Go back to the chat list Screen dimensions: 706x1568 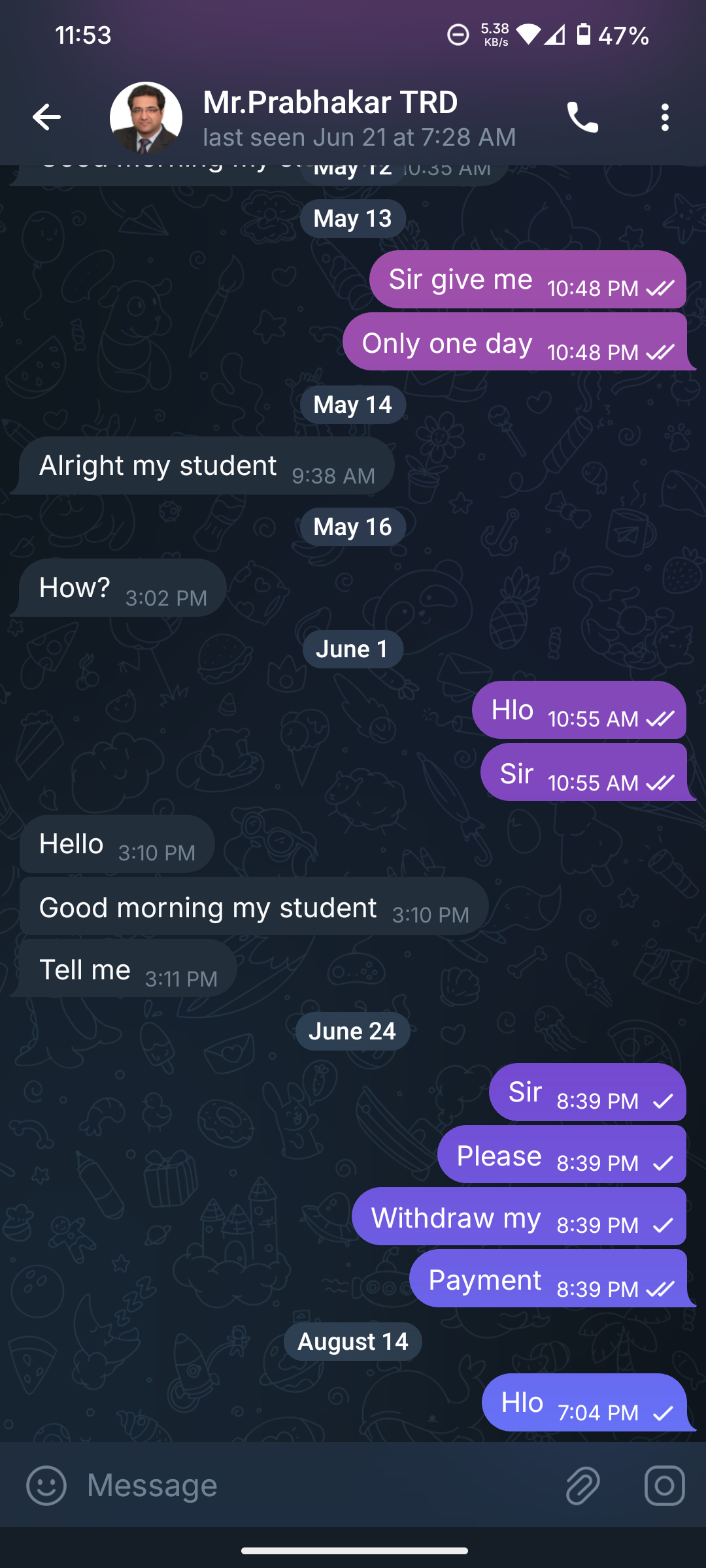(x=46, y=118)
